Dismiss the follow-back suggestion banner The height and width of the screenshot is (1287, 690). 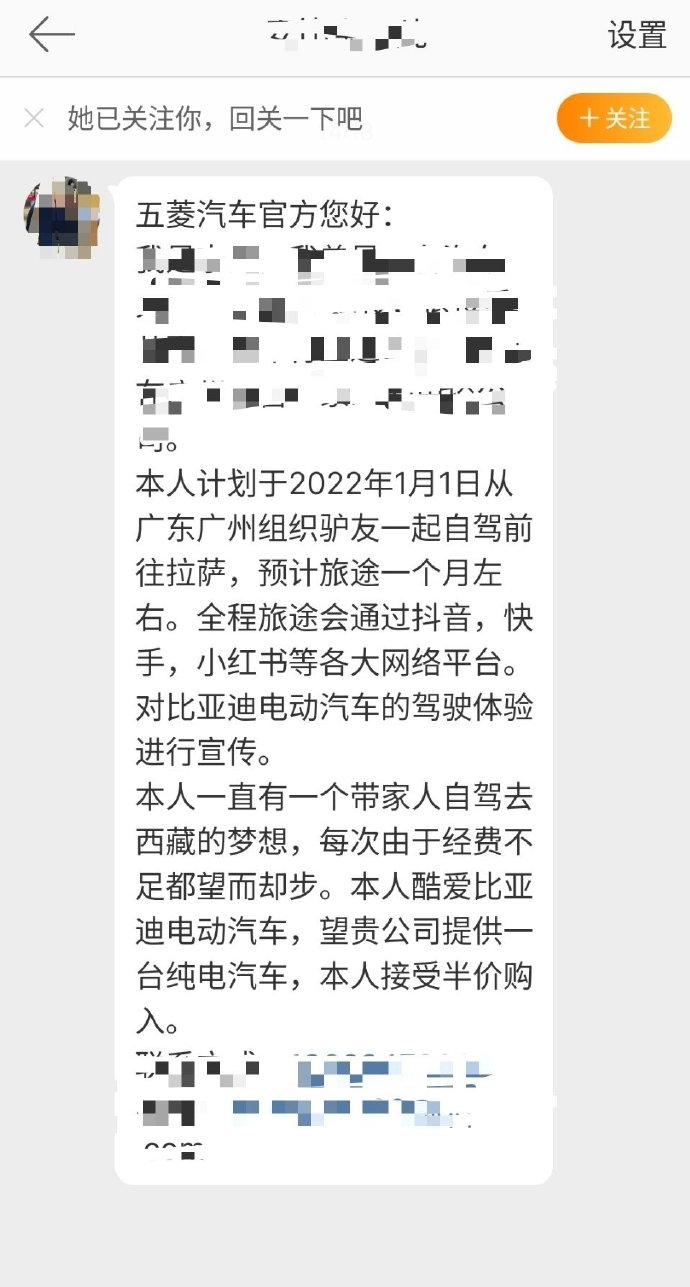tap(34, 118)
